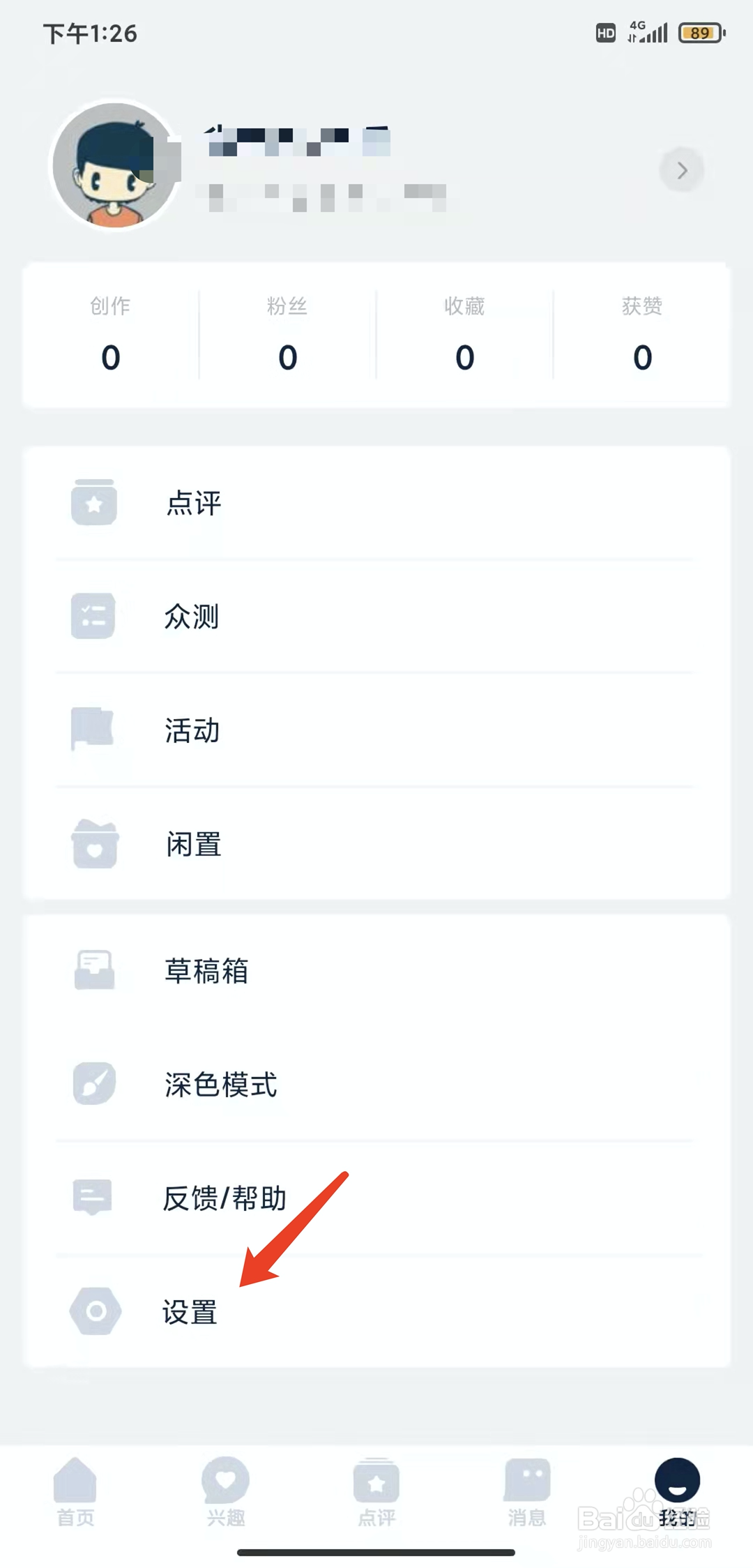Switch to the 消息 messages tab
Image resolution: width=753 pixels, height=1568 pixels.
pyautogui.click(x=527, y=1491)
